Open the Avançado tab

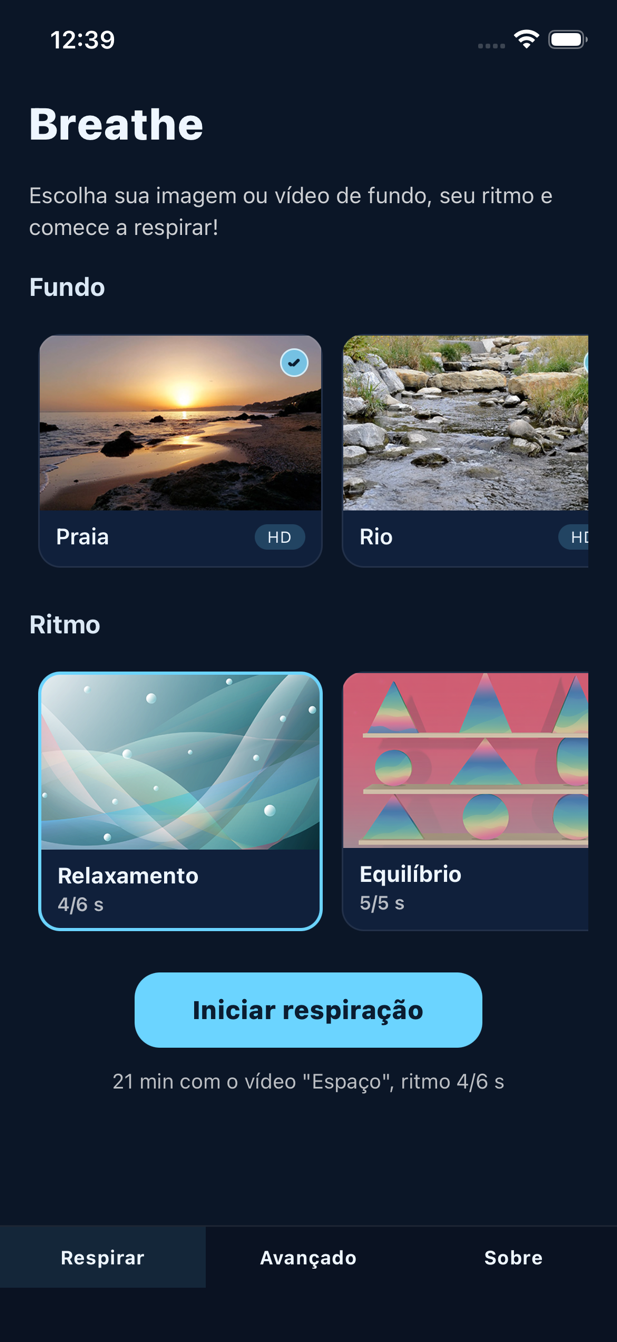(x=308, y=1257)
